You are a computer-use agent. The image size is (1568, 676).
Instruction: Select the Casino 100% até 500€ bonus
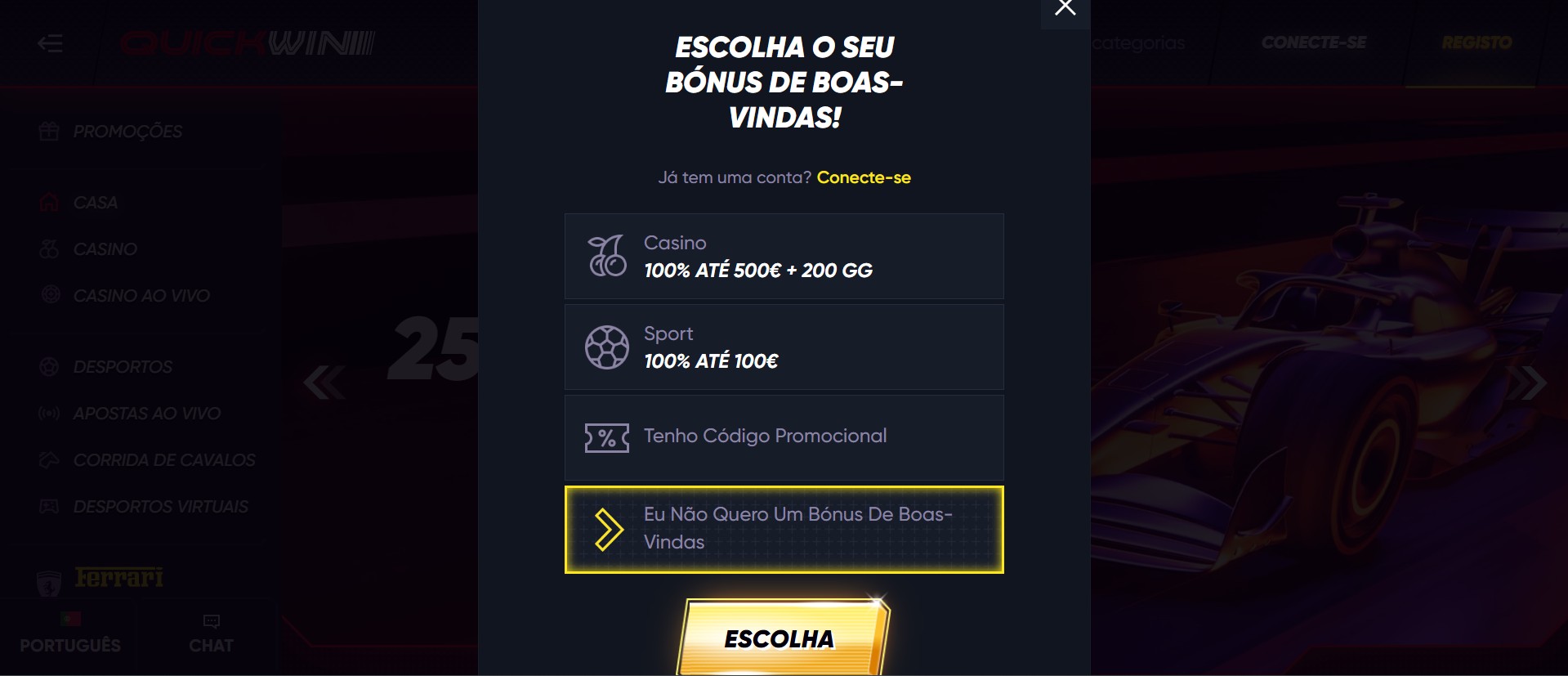tap(784, 257)
